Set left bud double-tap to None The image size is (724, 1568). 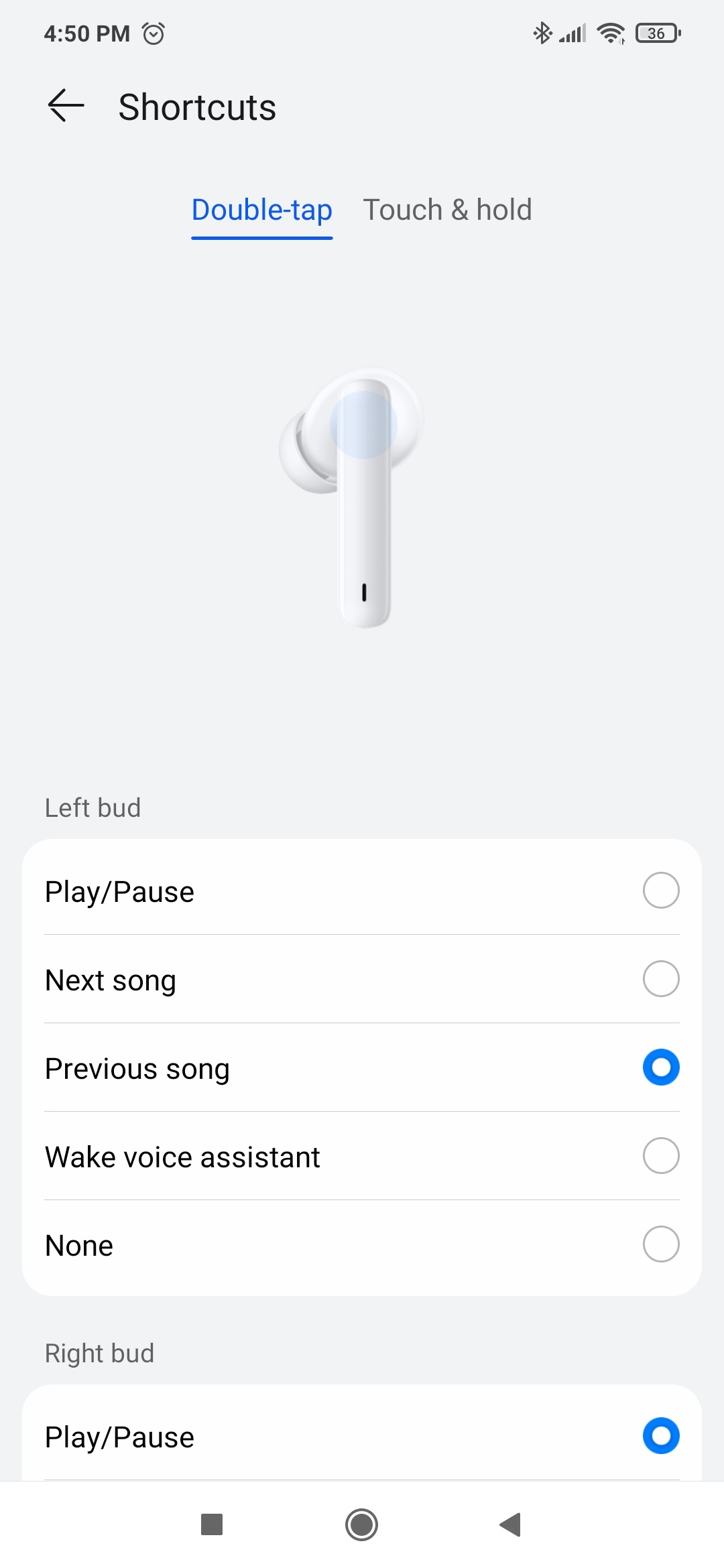coord(660,1244)
